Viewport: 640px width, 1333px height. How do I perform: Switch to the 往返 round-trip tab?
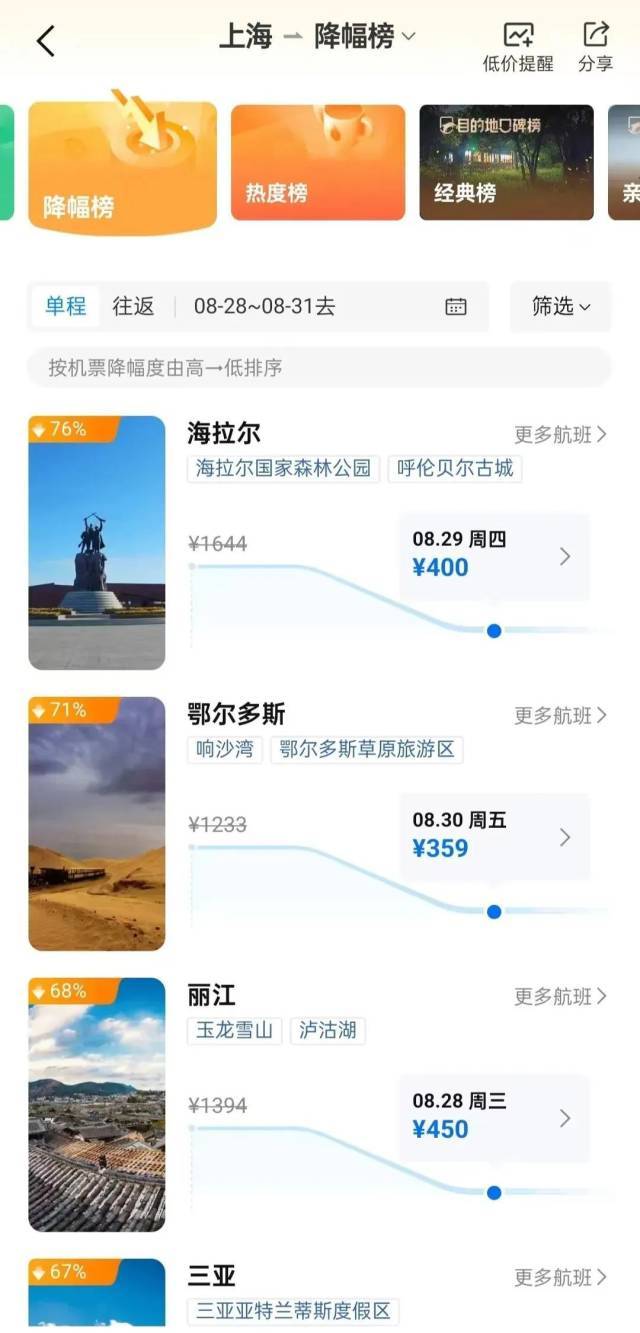[x=133, y=306]
